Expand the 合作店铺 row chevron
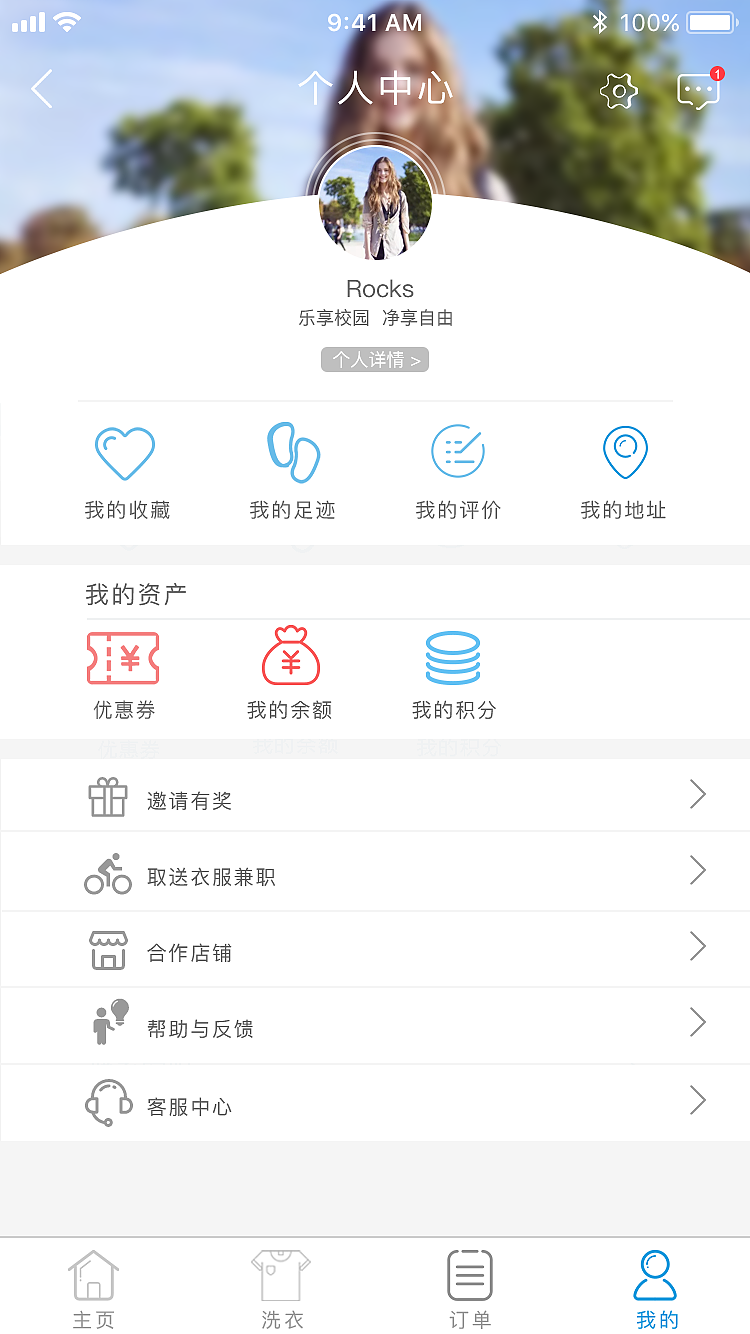 [x=698, y=946]
